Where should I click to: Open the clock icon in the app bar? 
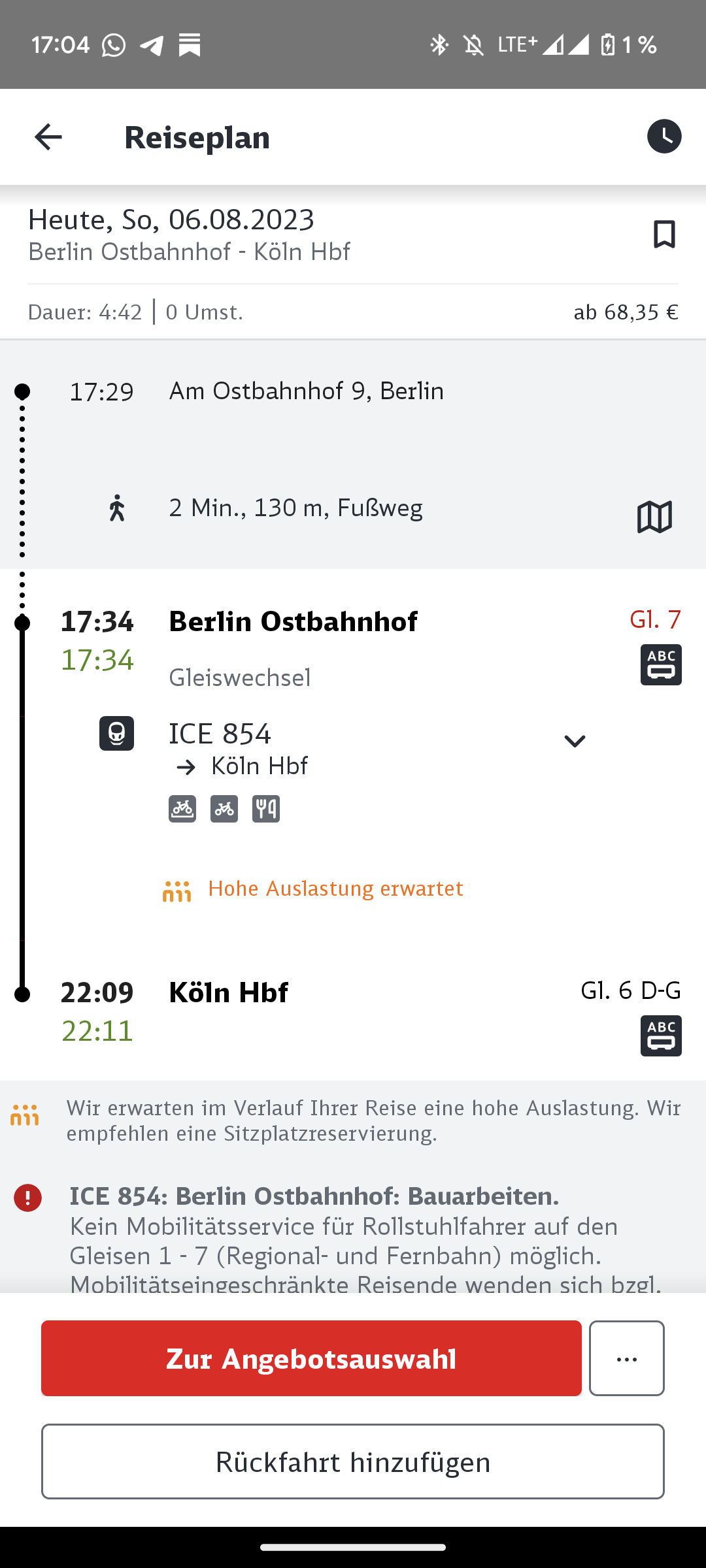664,137
